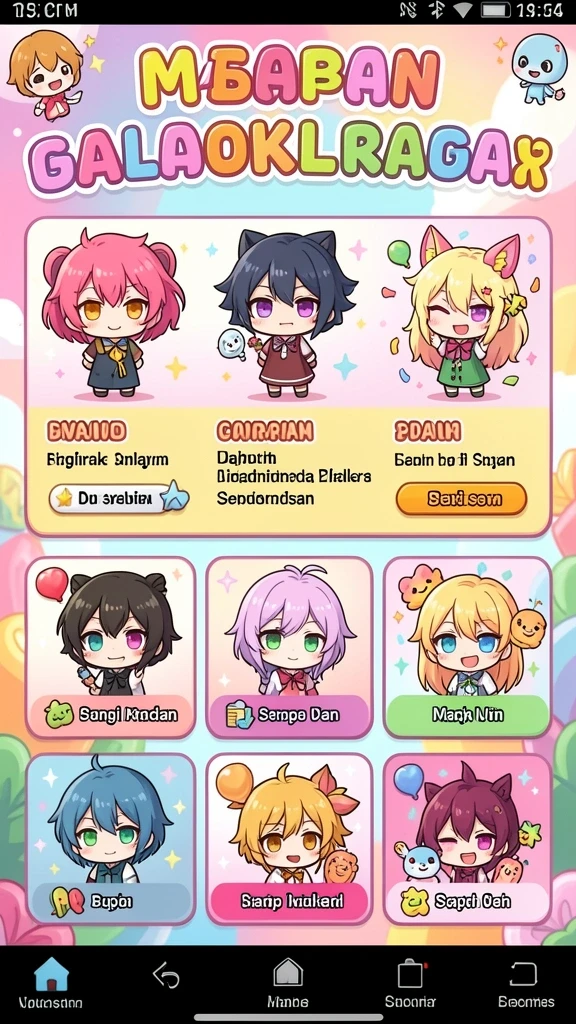Open the 'Sooria' bag tab

[x=410, y=984]
